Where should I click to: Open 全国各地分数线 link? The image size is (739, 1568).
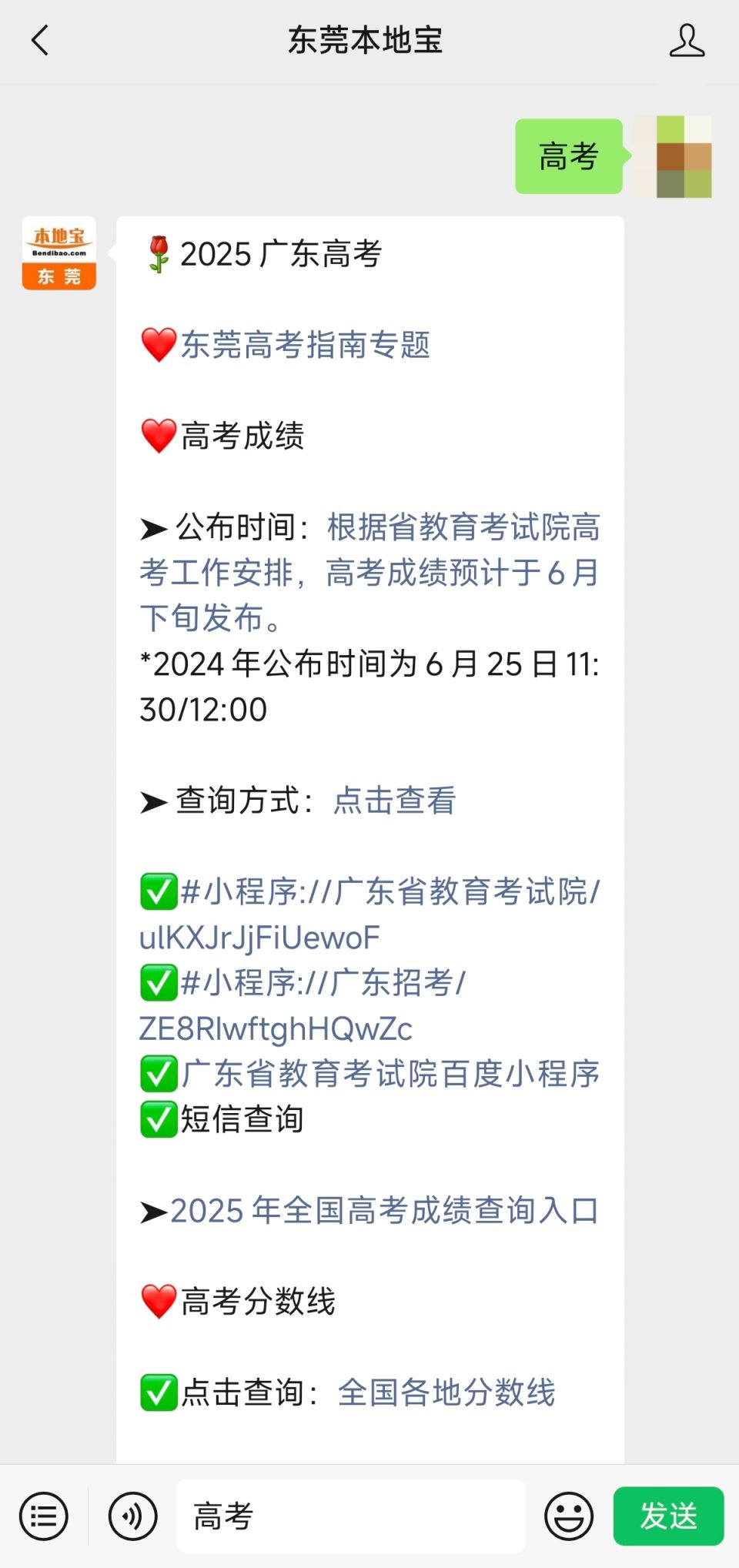pyautogui.click(x=446, y=1392)
